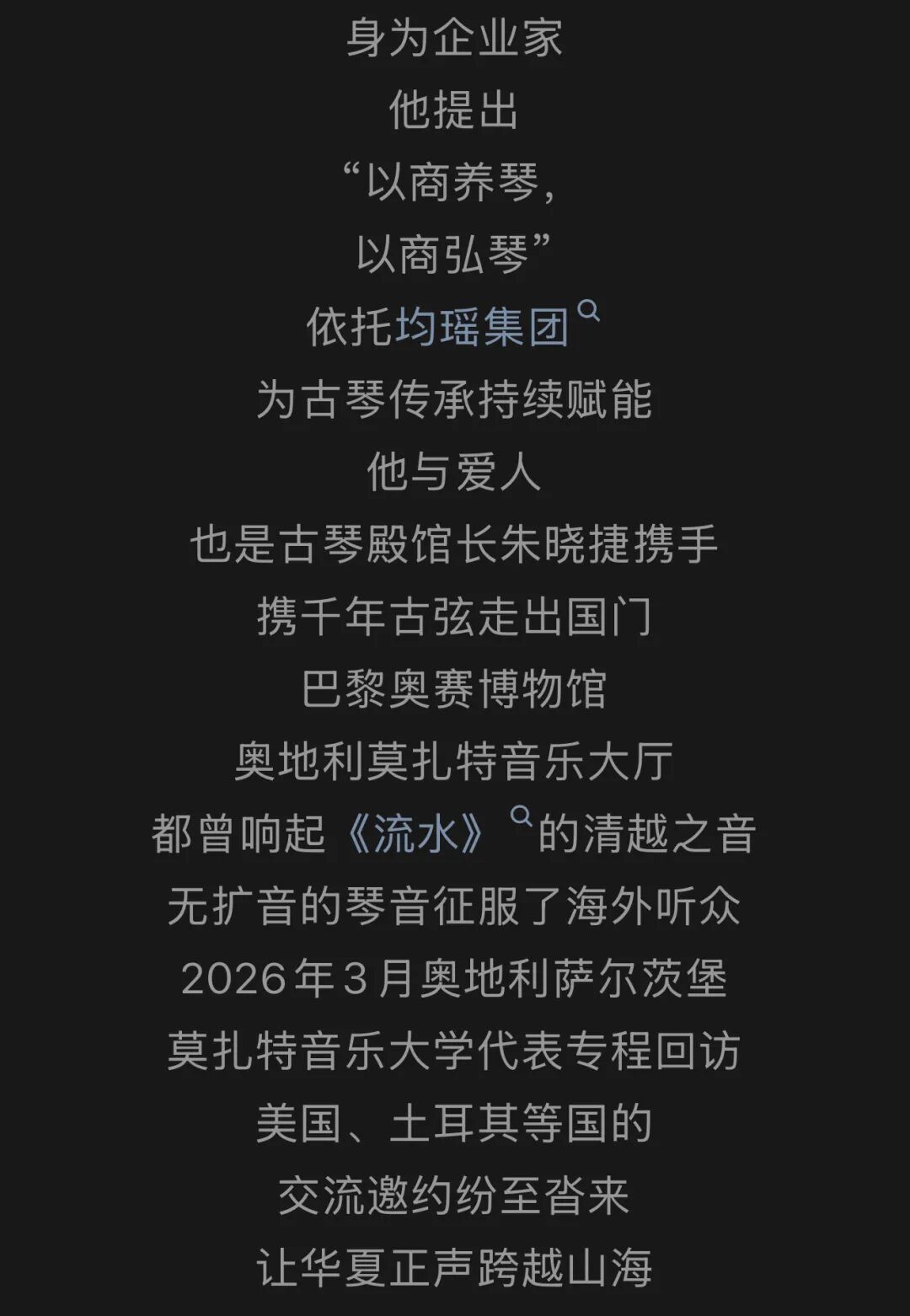Open the 《流水》 search link

coord(417,834)
